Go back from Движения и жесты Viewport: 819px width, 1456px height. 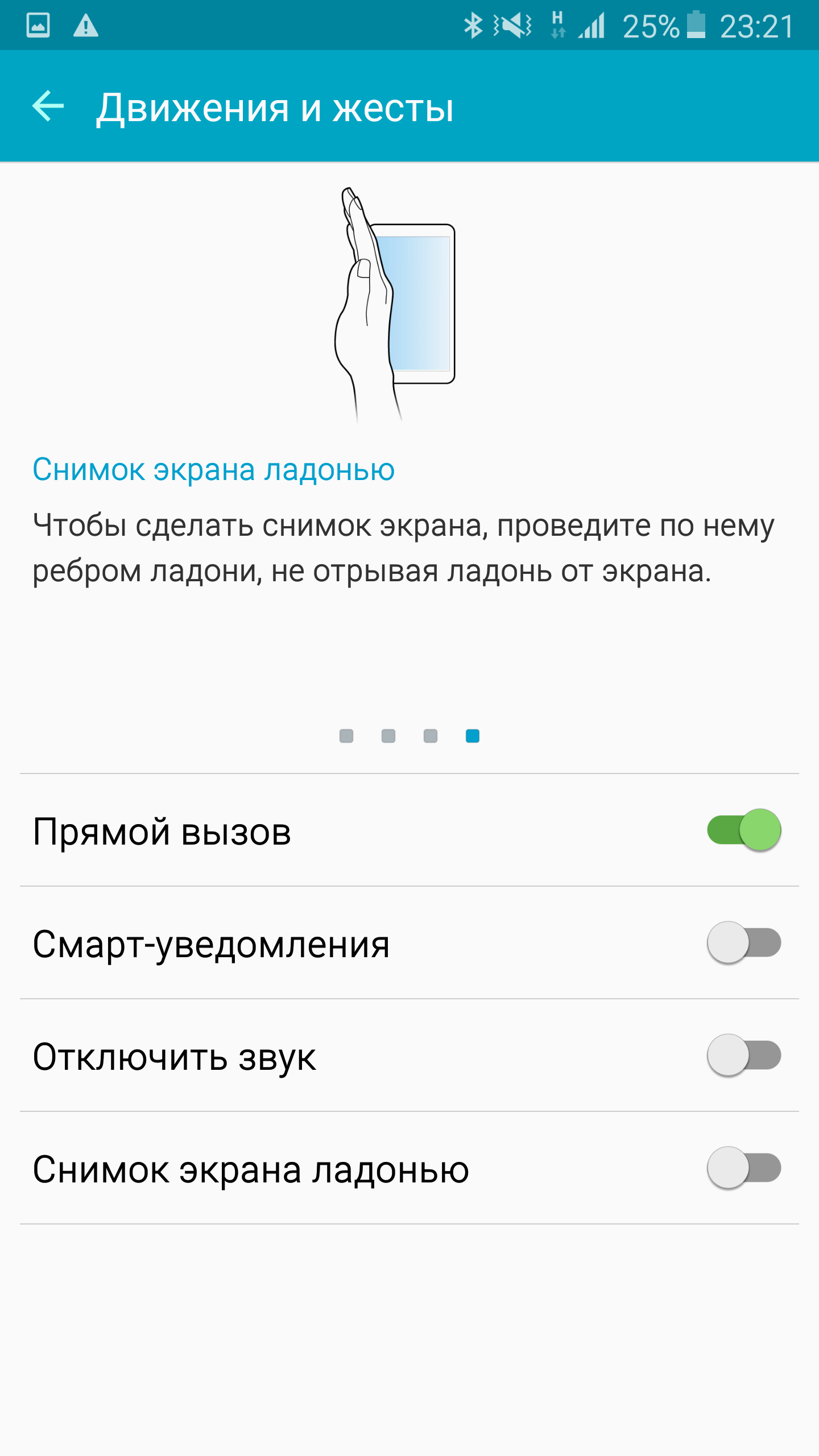pos(48,106)
